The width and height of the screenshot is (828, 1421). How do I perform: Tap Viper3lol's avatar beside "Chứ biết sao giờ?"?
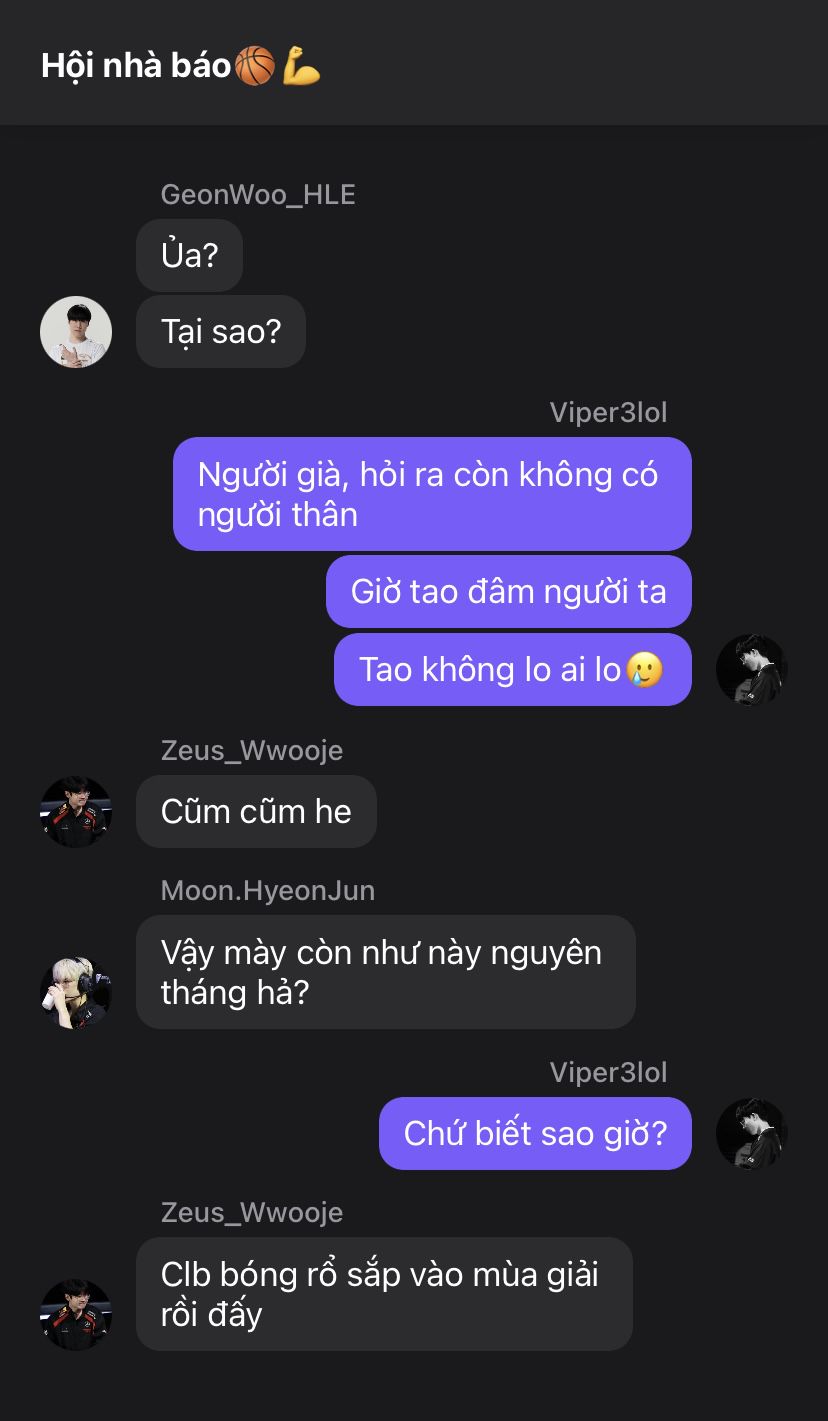(752, 1134)
